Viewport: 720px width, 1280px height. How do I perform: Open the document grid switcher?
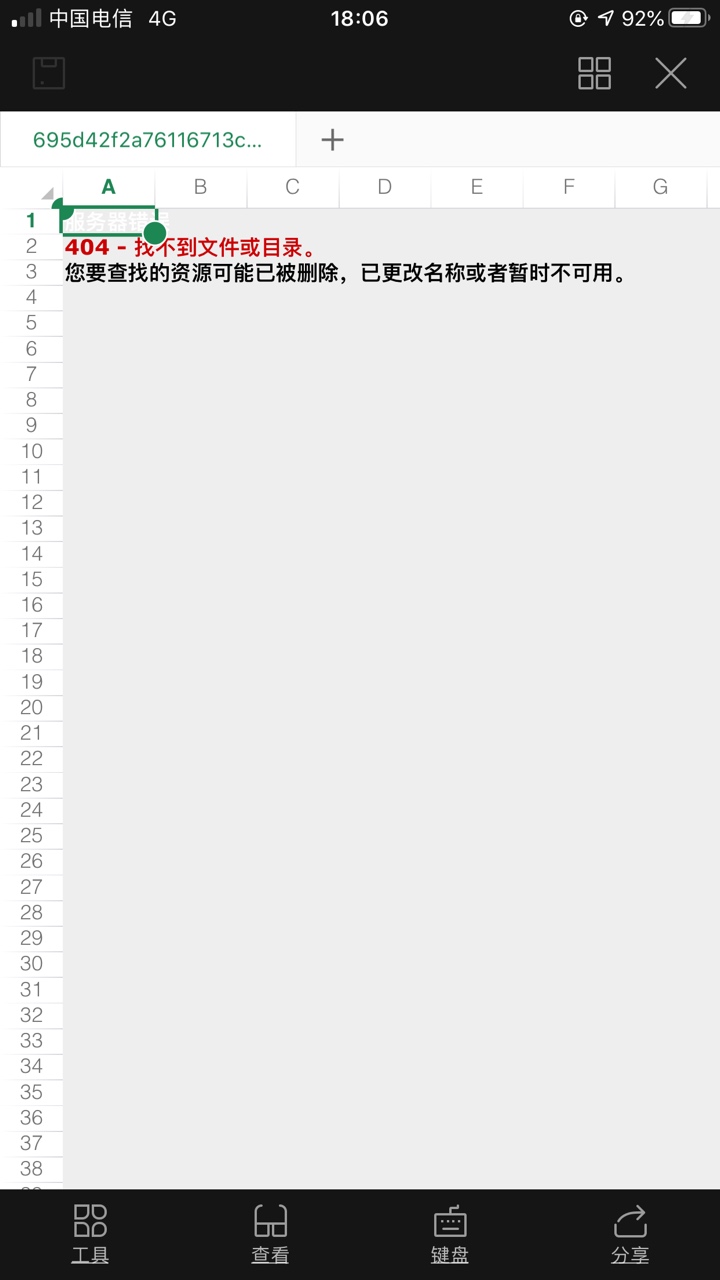coord(594,73)
